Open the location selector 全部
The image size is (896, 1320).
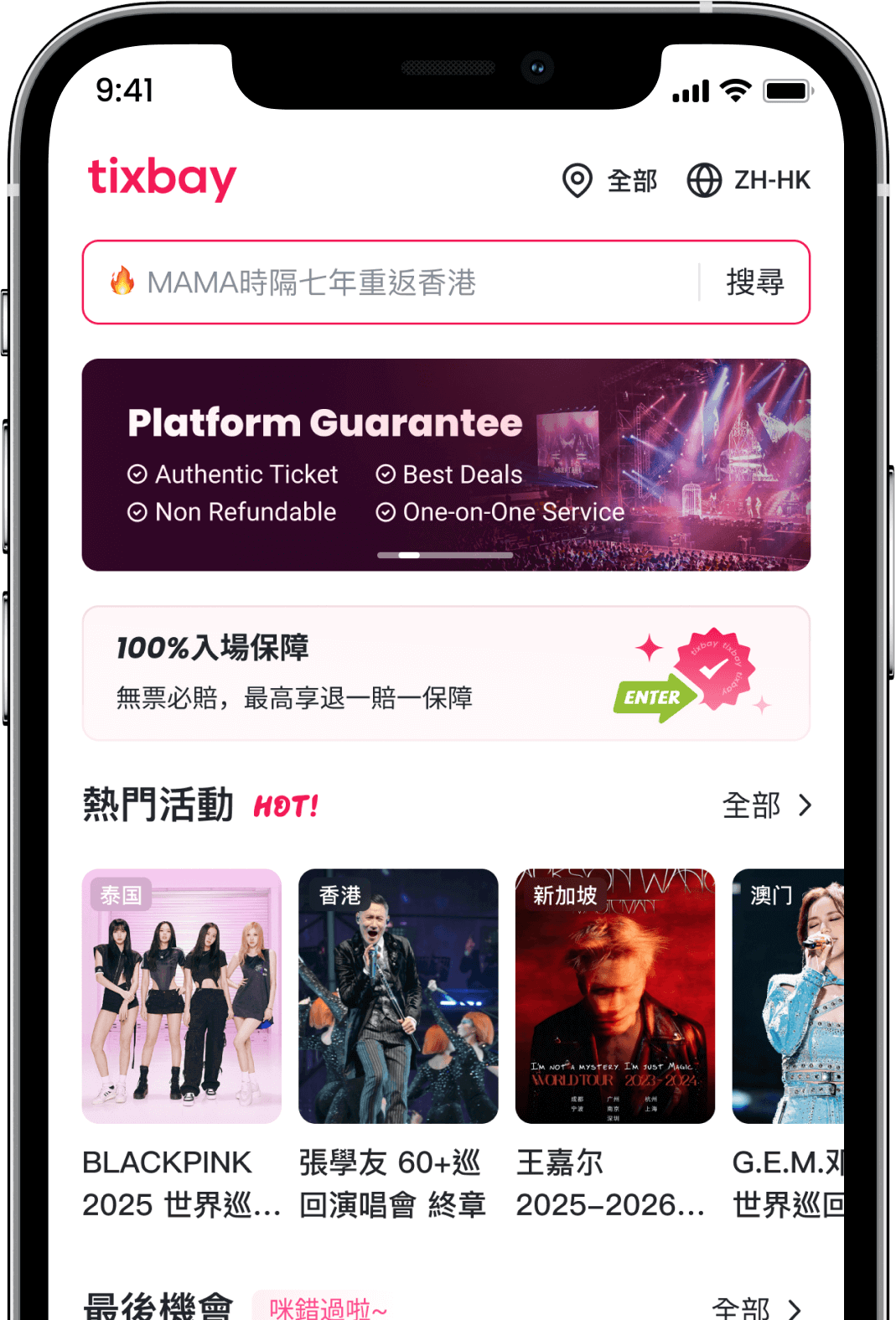point(610,180)
